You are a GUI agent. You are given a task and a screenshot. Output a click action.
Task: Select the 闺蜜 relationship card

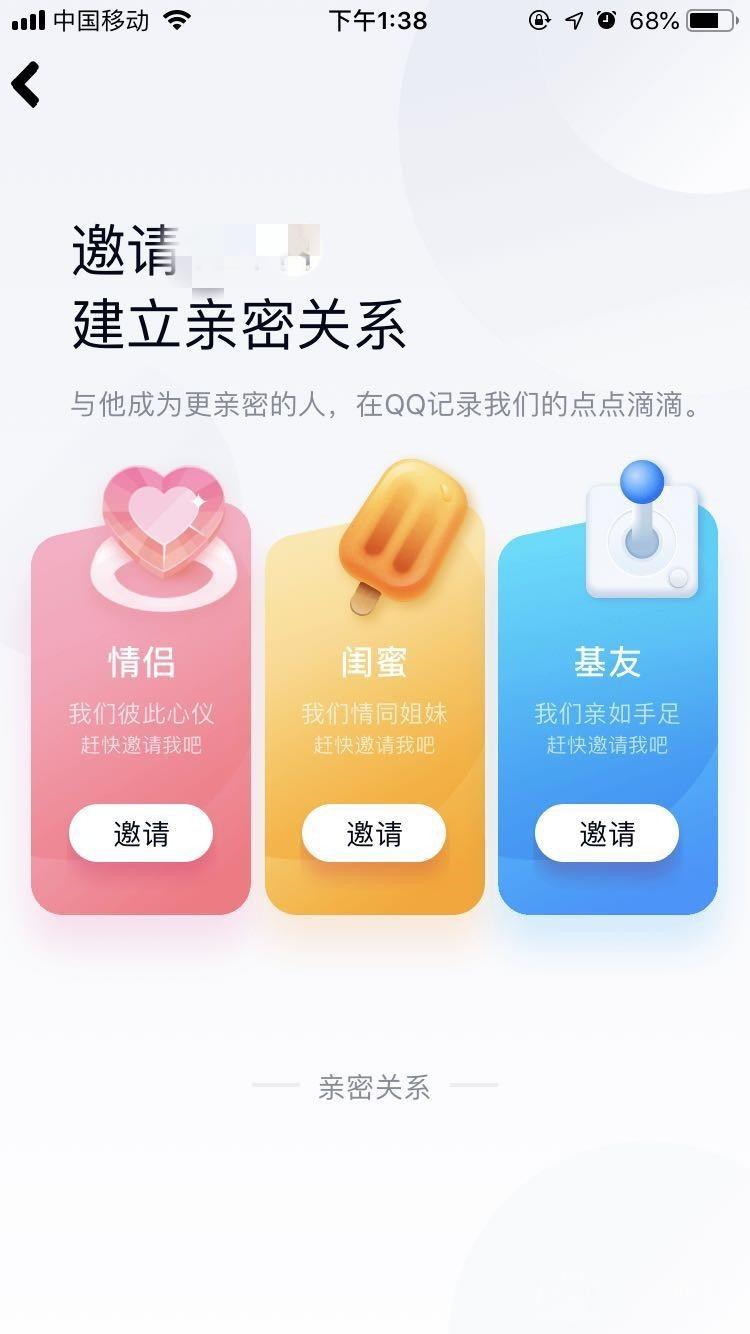373,710
